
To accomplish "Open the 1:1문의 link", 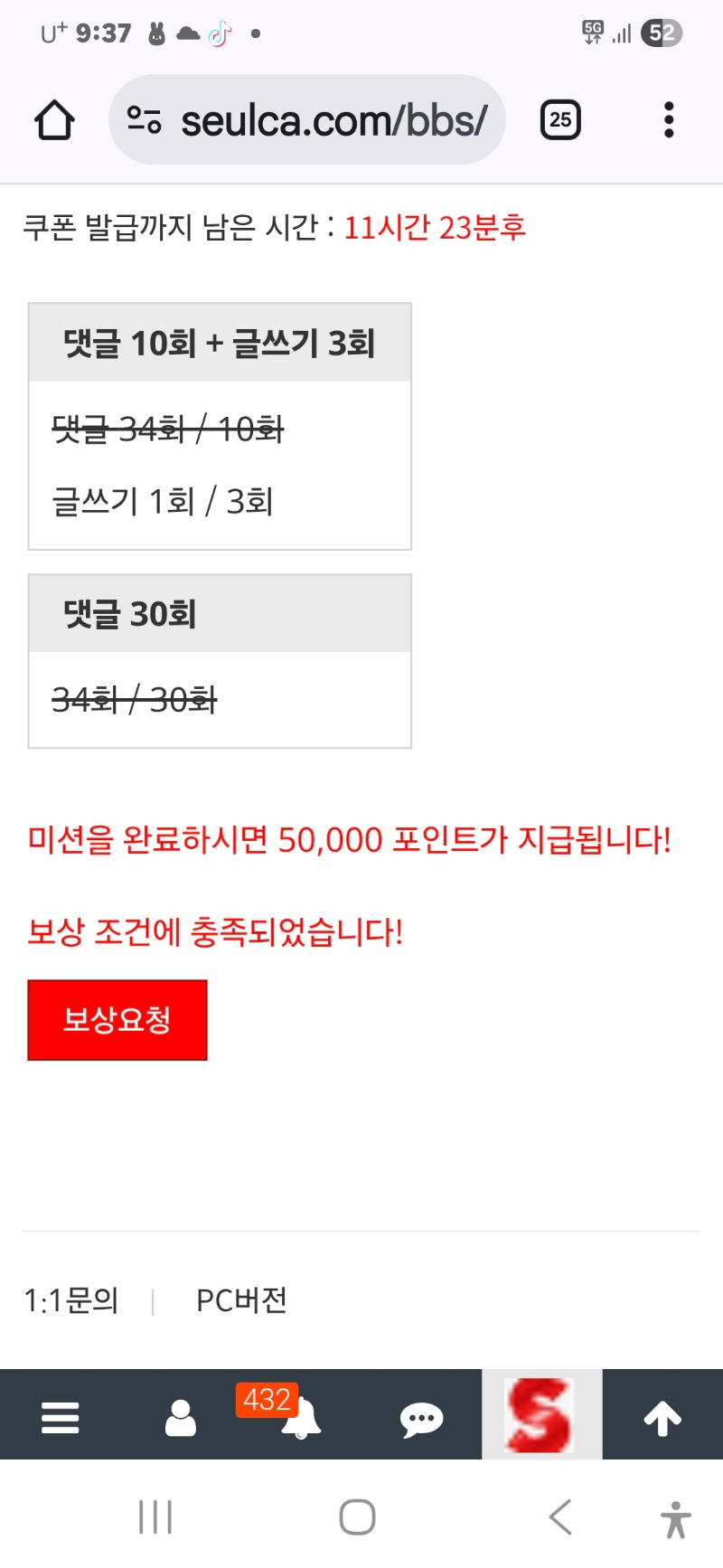I will [71, 1300].
